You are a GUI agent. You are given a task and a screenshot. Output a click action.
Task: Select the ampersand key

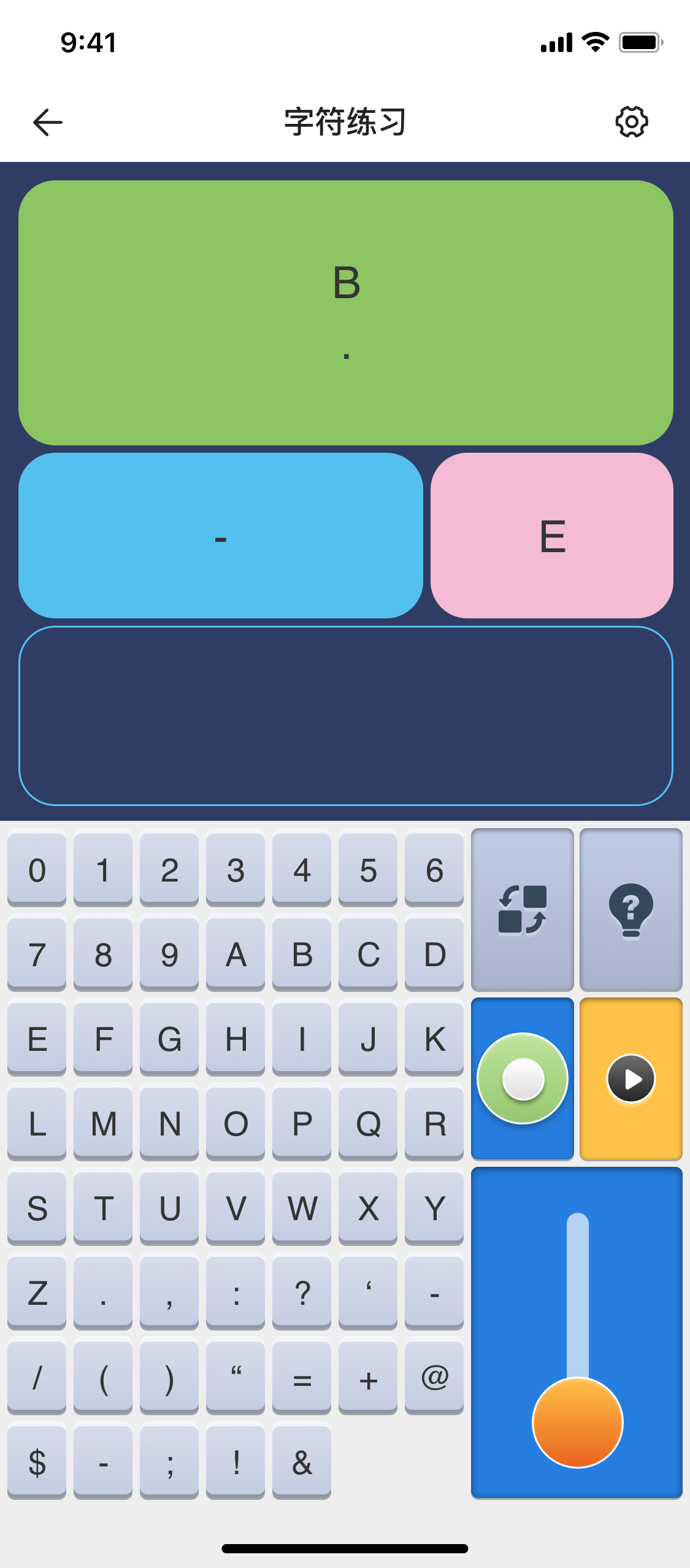302,1462
